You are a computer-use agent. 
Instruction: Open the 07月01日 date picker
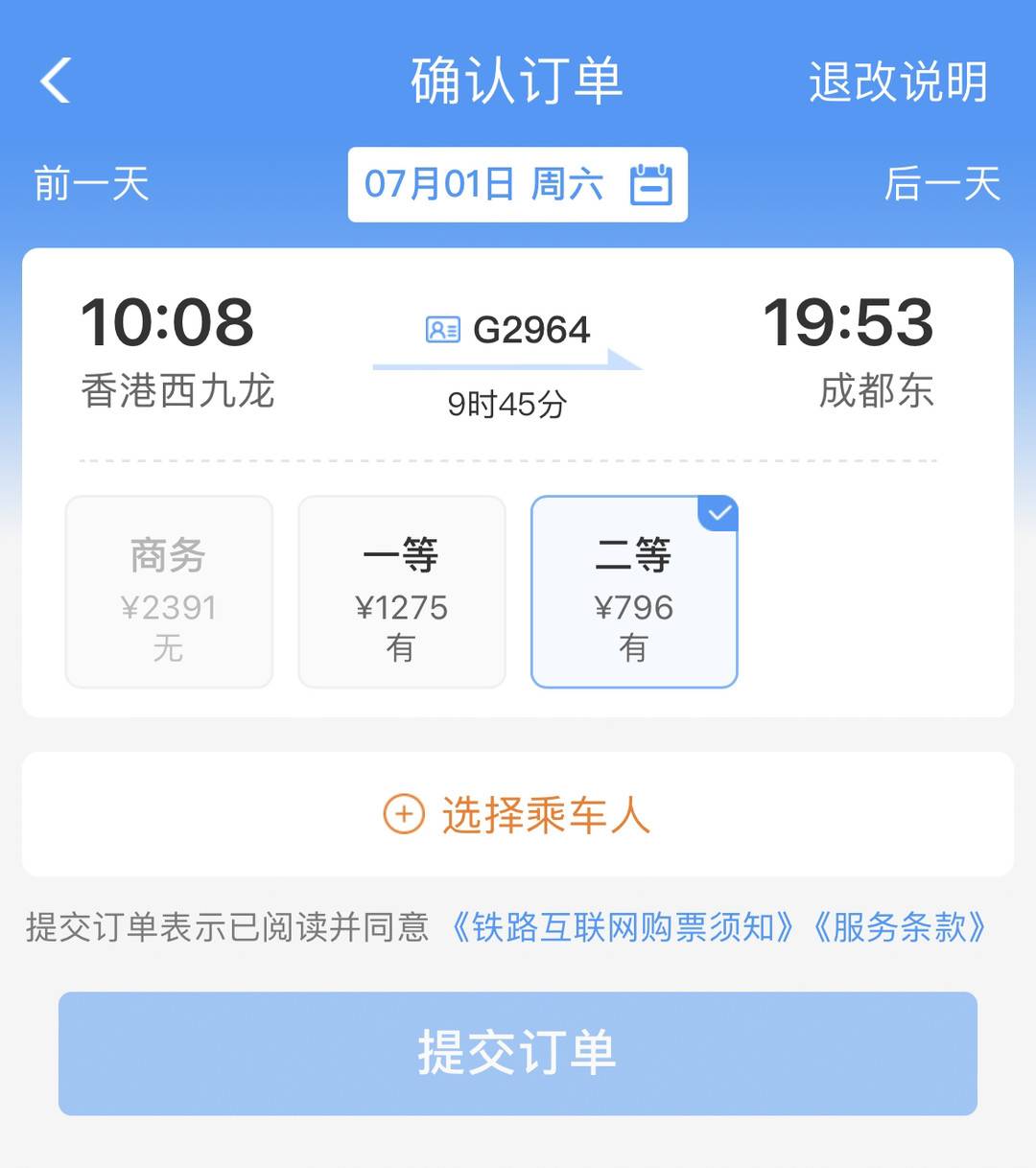(x=517, y=184)
